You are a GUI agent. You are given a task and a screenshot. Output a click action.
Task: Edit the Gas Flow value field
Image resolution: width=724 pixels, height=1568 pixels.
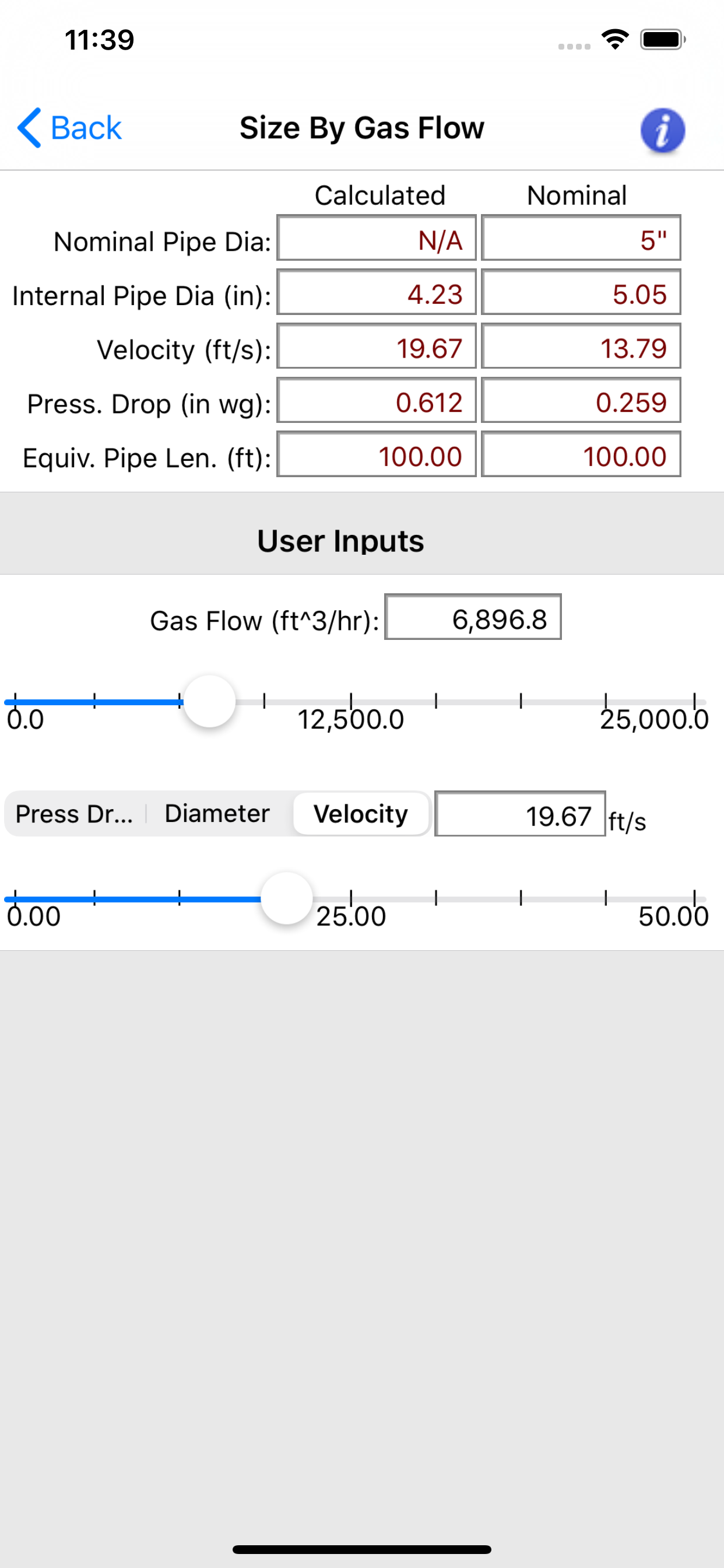(473, 617)
